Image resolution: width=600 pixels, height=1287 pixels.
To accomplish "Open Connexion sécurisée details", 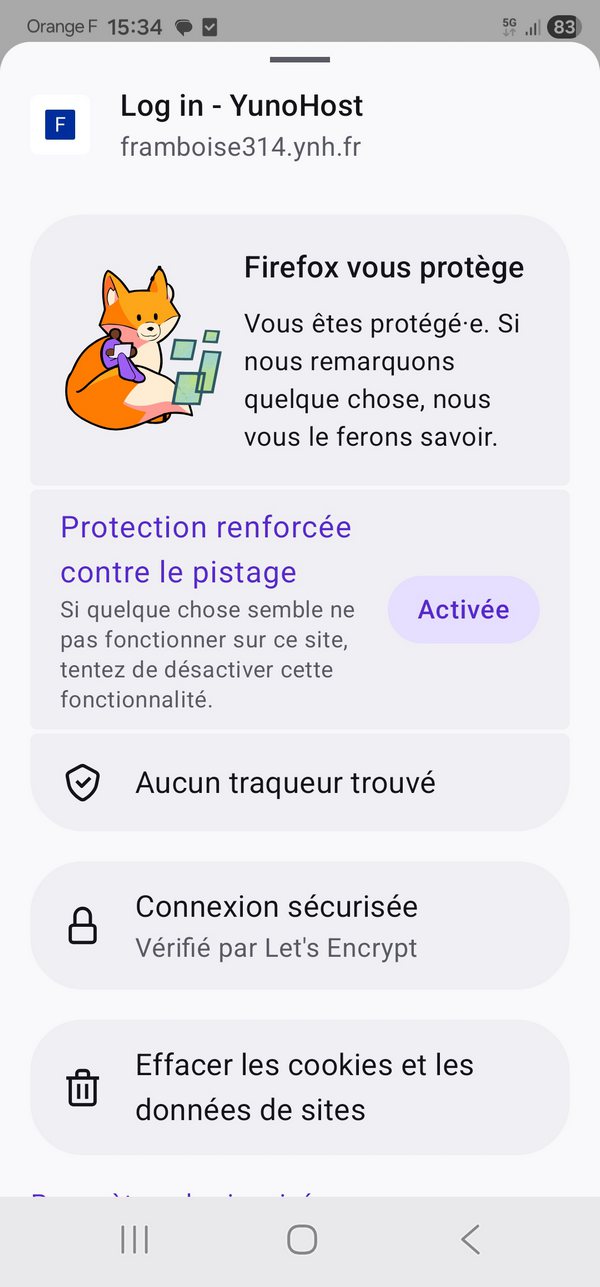I will click(300, 926).
